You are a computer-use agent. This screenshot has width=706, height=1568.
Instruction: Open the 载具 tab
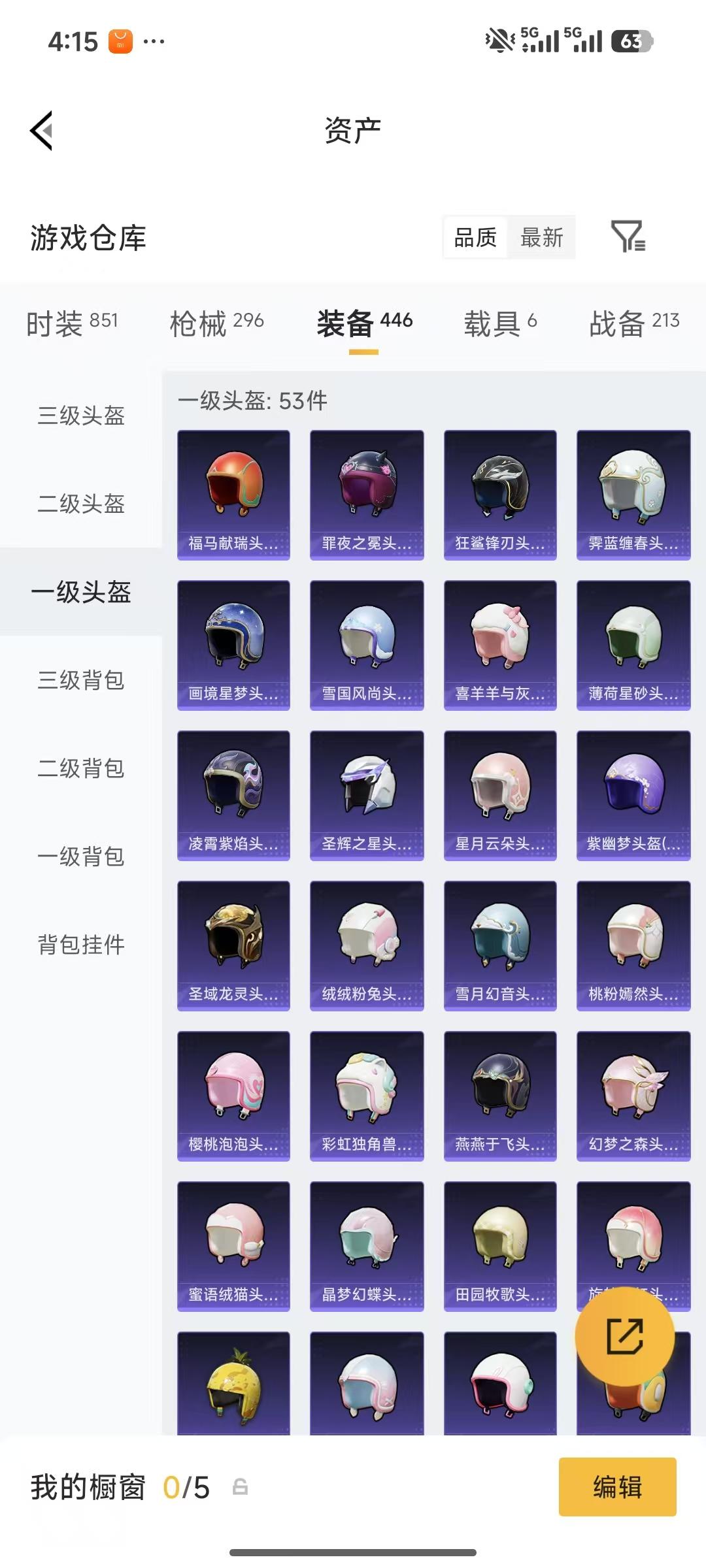click(x=500, y=323)
